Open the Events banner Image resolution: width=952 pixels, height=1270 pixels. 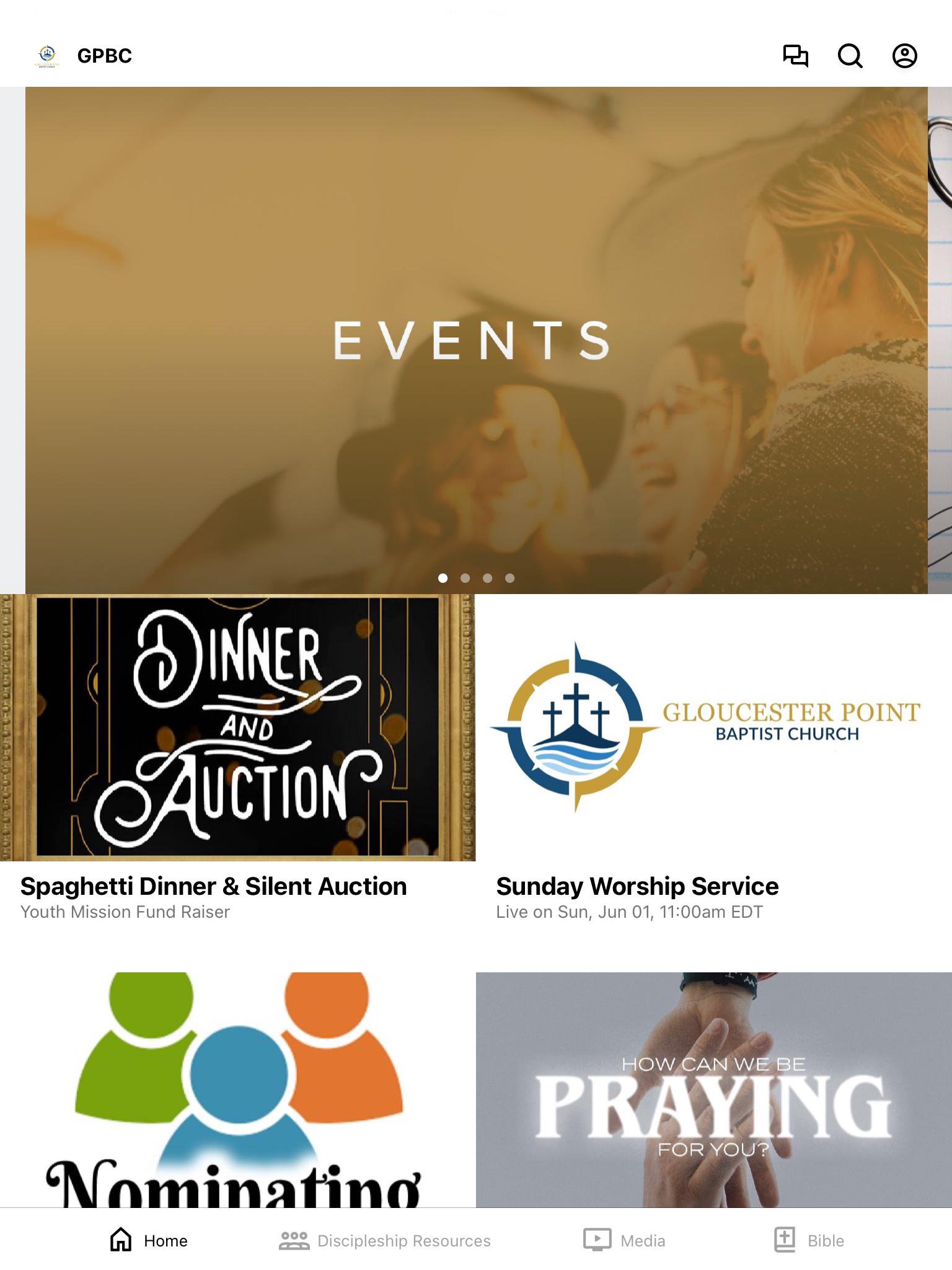[x=476, y=340]
